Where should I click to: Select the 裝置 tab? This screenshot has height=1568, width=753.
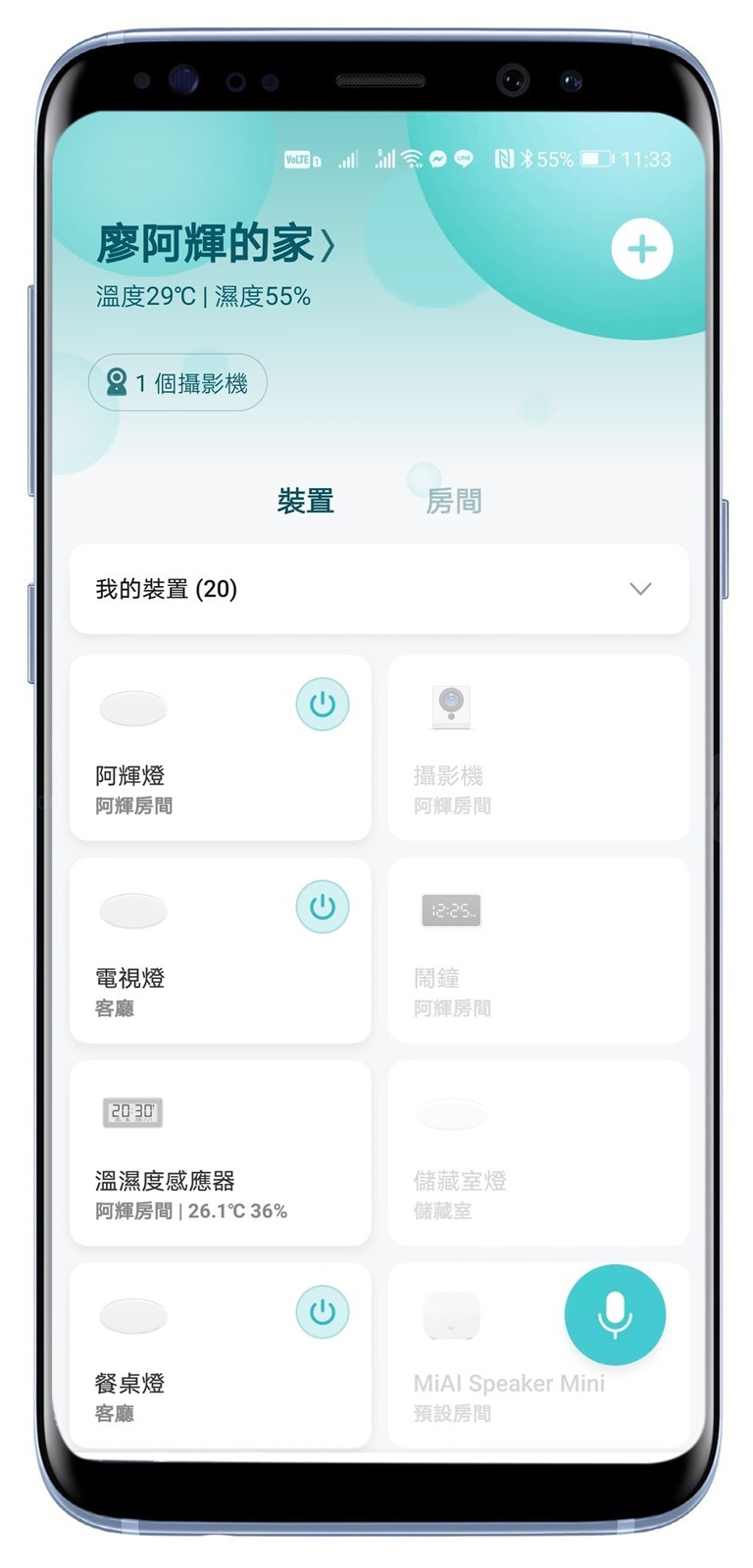(x=305, y=501)
